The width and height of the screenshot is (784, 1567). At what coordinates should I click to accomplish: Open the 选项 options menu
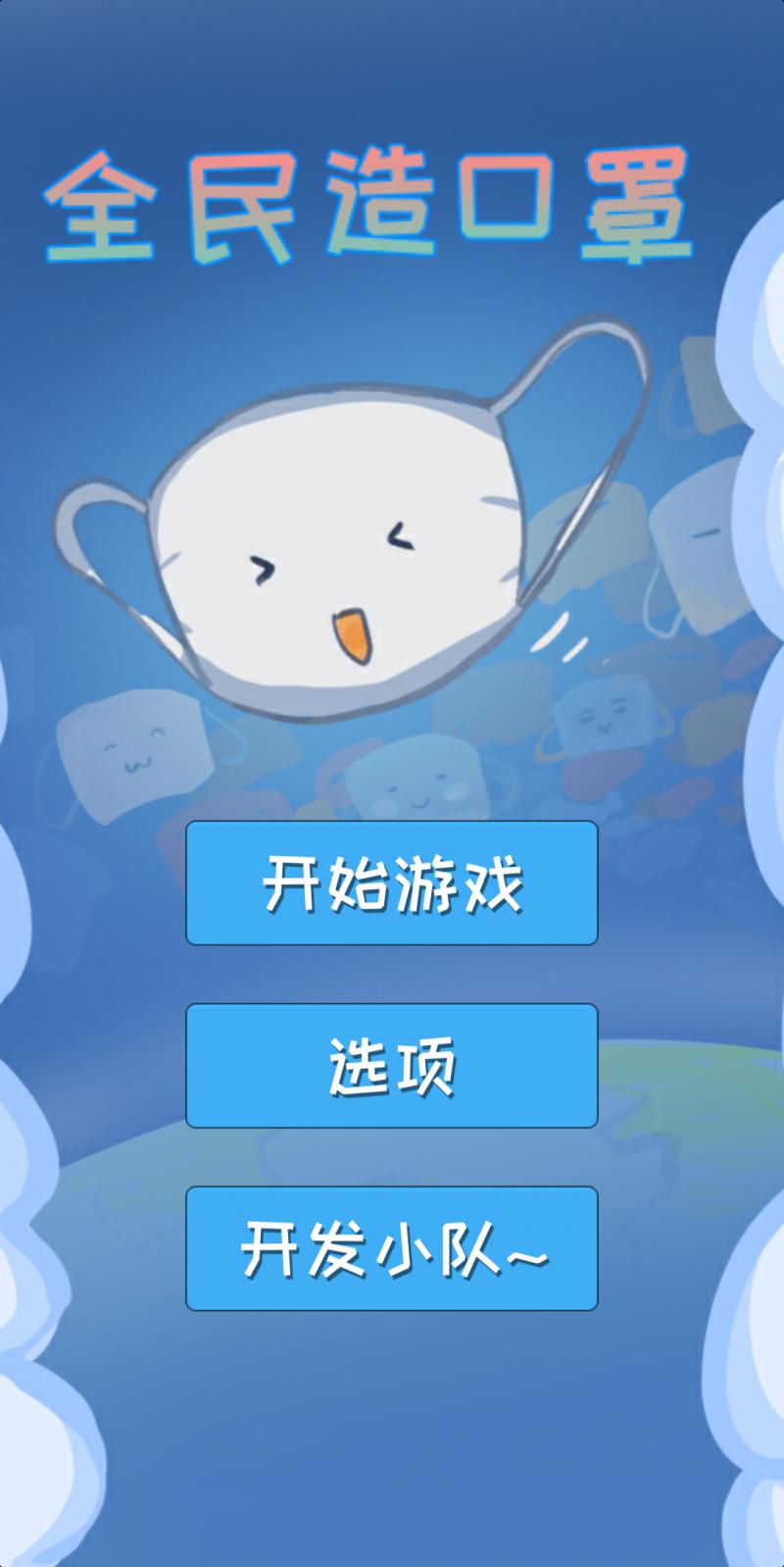coord(392,1065)
